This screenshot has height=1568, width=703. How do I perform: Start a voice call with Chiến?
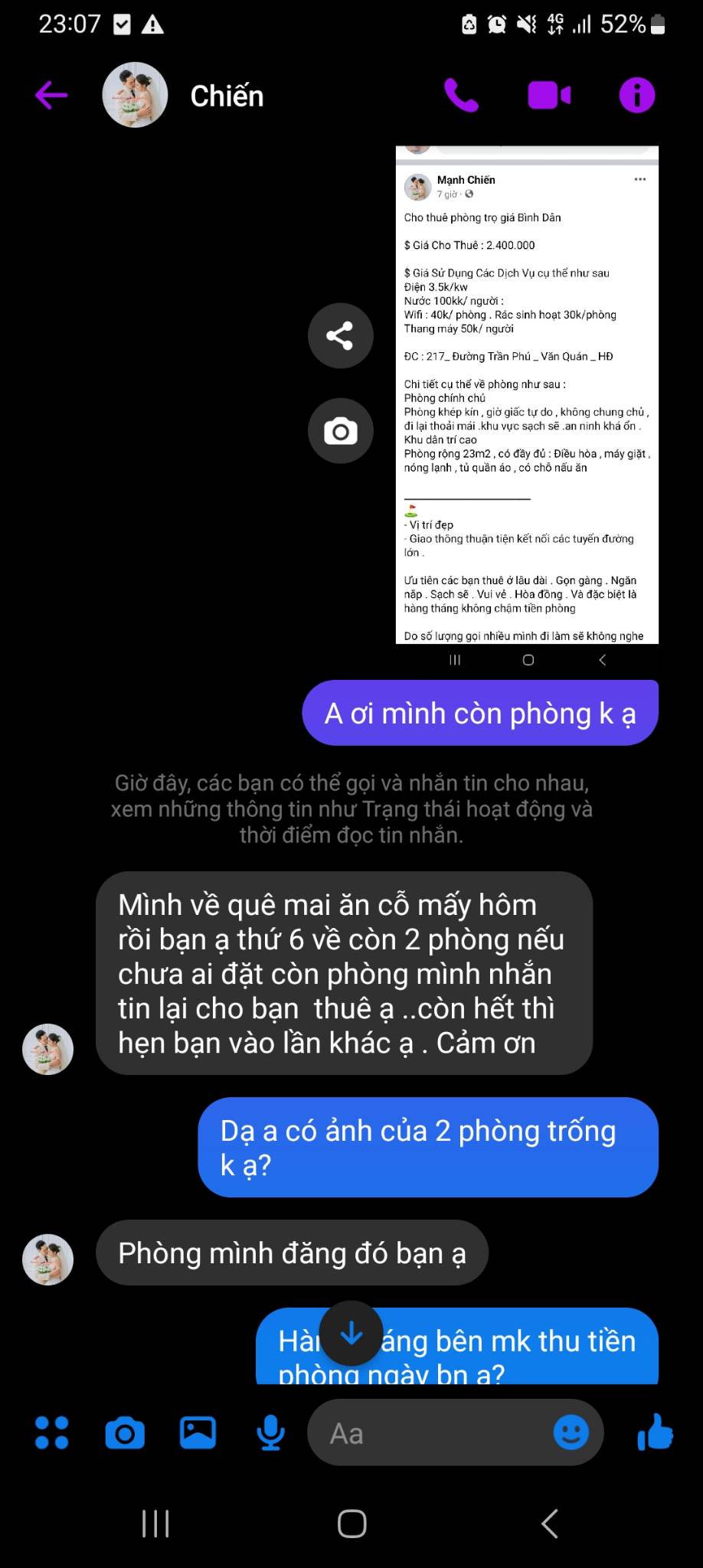click(461, 96)
